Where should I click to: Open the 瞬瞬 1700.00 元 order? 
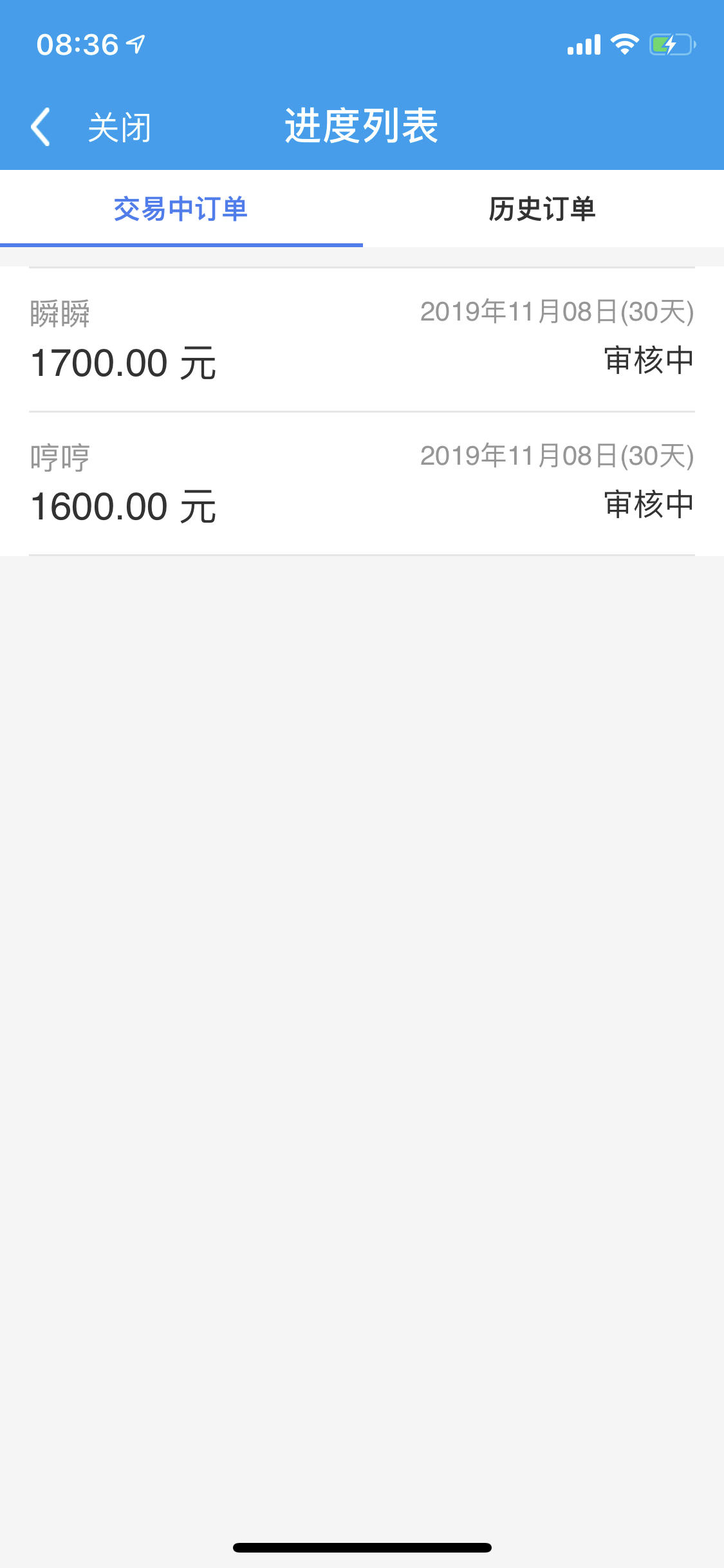tap(362, 340)
